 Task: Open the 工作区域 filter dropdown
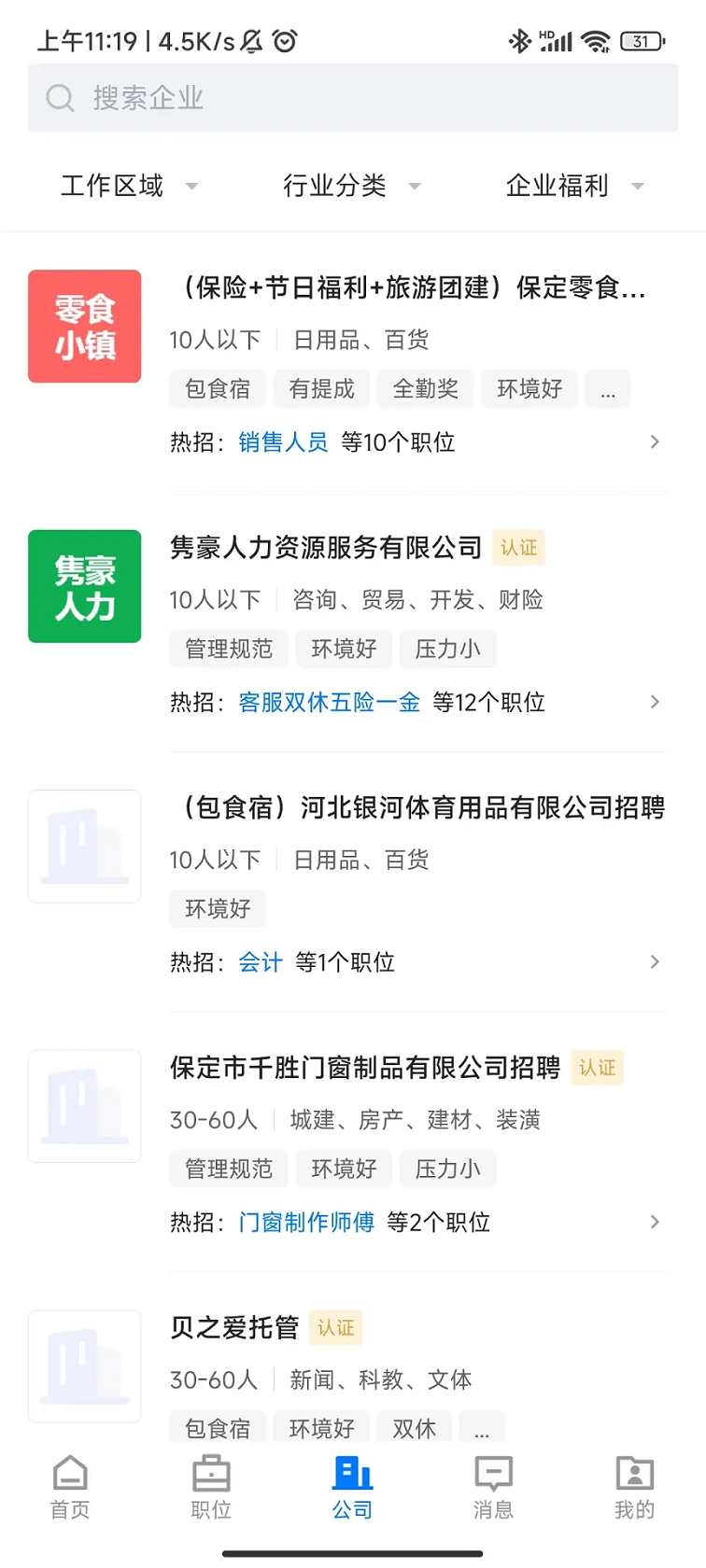pyautogui.click(x=128, y=186)
